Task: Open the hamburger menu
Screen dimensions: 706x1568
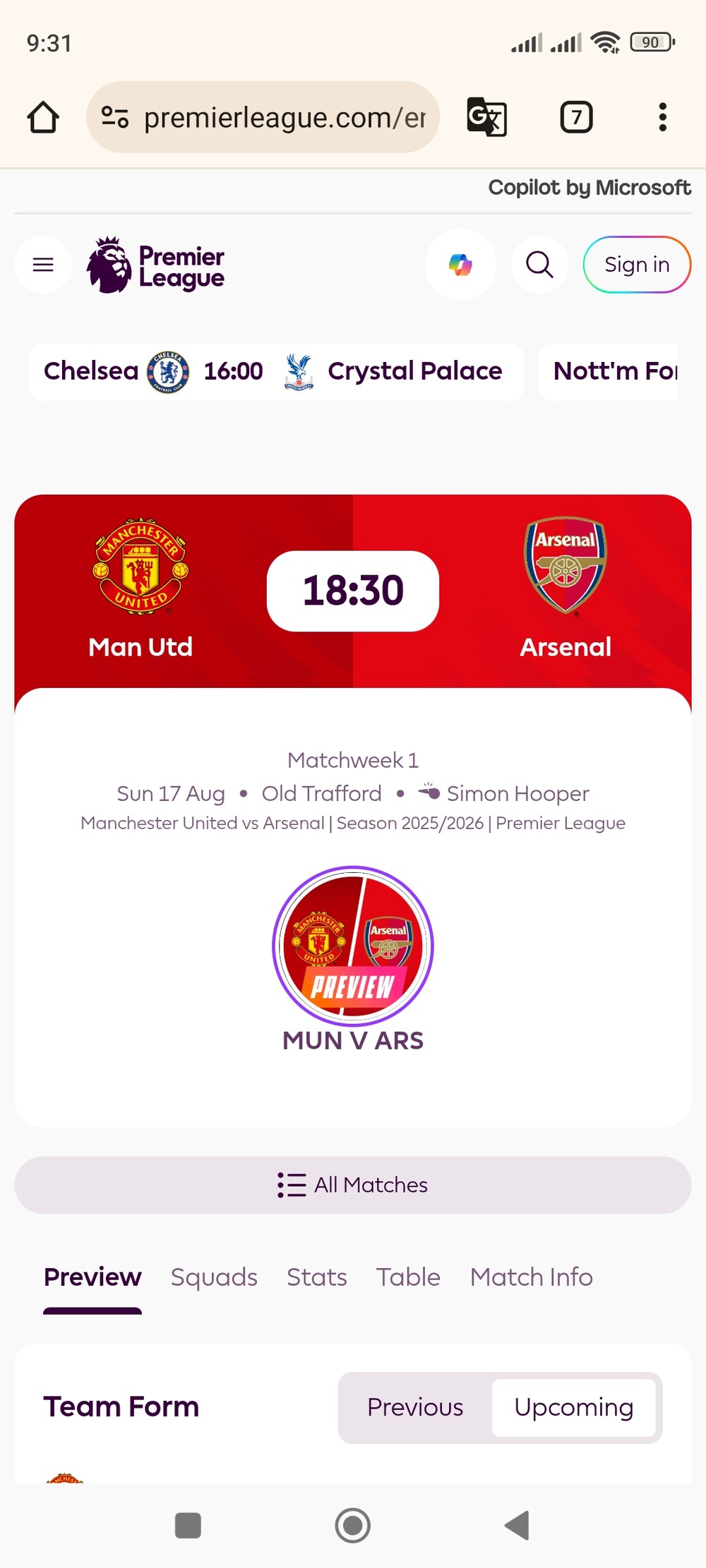Action: coord(43,265)
